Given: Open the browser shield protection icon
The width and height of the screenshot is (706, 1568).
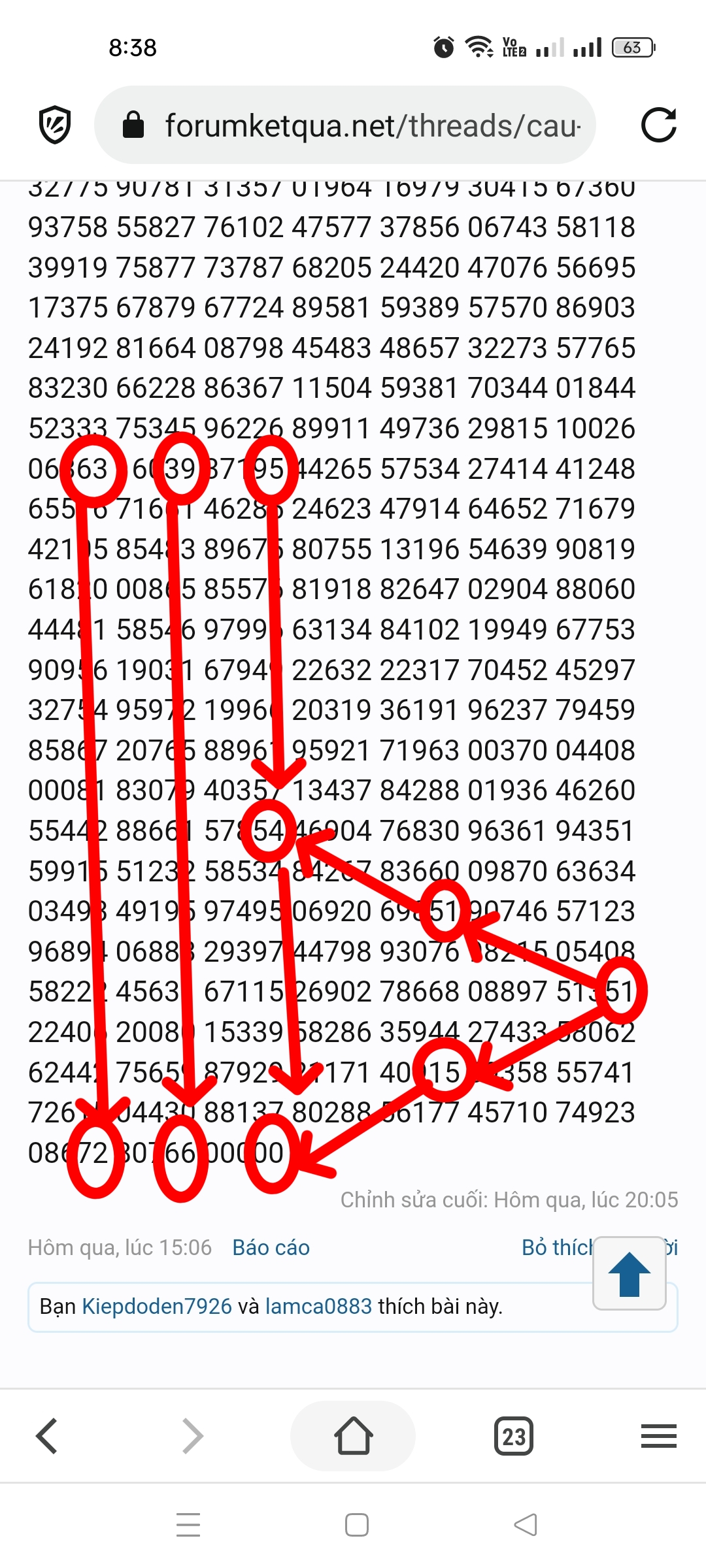Looking at the screenshot, I should pyautogui.click(x=55, y=124).
